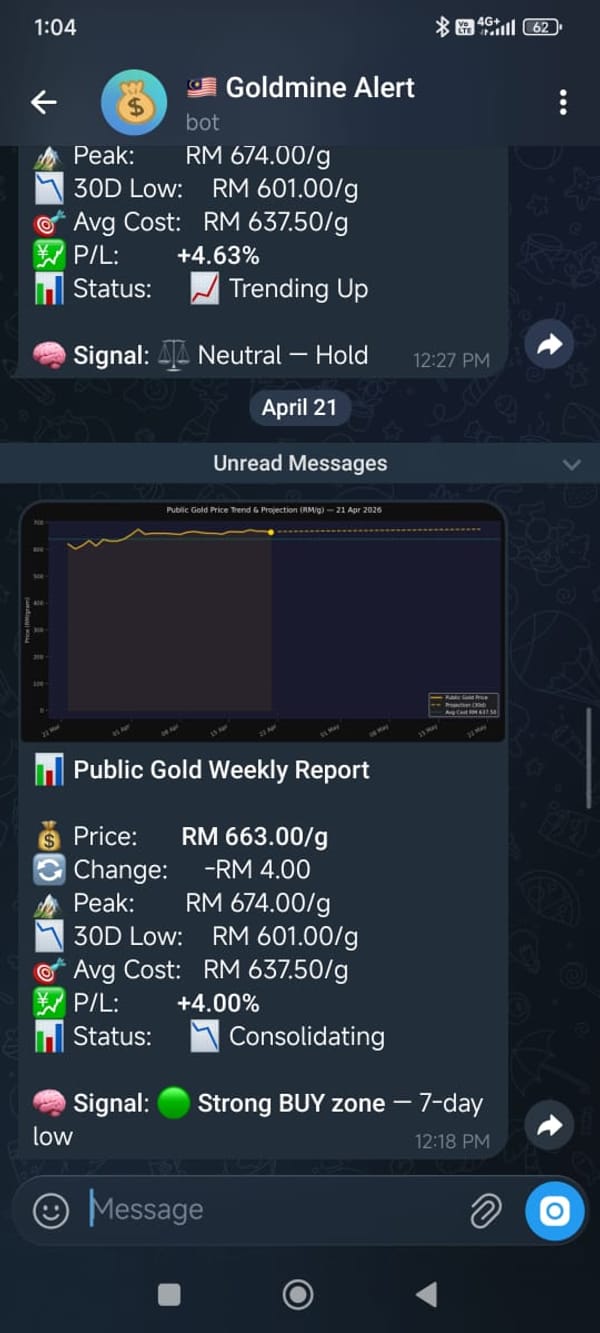Go back to the chat list
600x1333 pixels.
pyautogui.click(x=44, y=102)
